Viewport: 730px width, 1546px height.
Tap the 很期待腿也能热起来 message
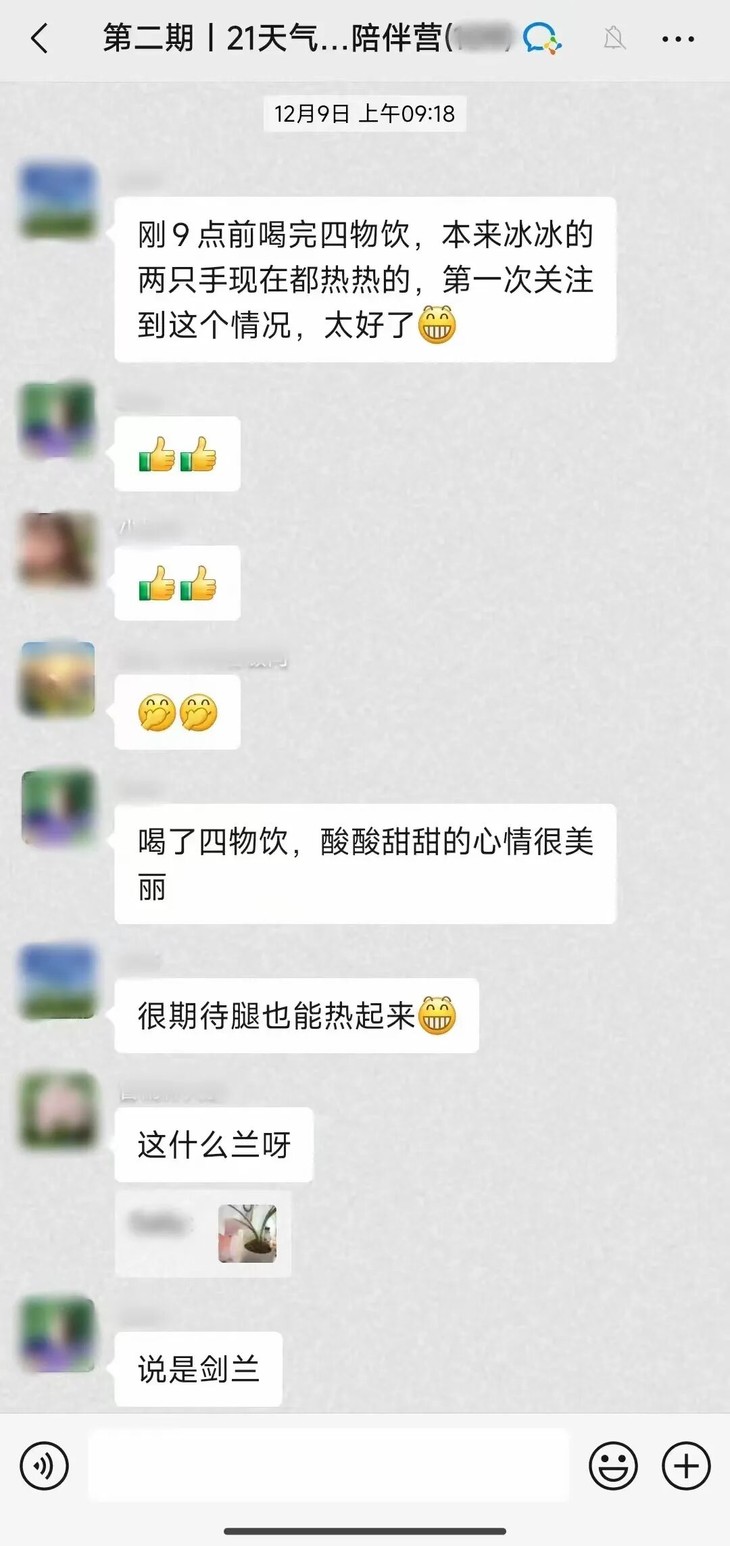click(x=297, y=1015)
